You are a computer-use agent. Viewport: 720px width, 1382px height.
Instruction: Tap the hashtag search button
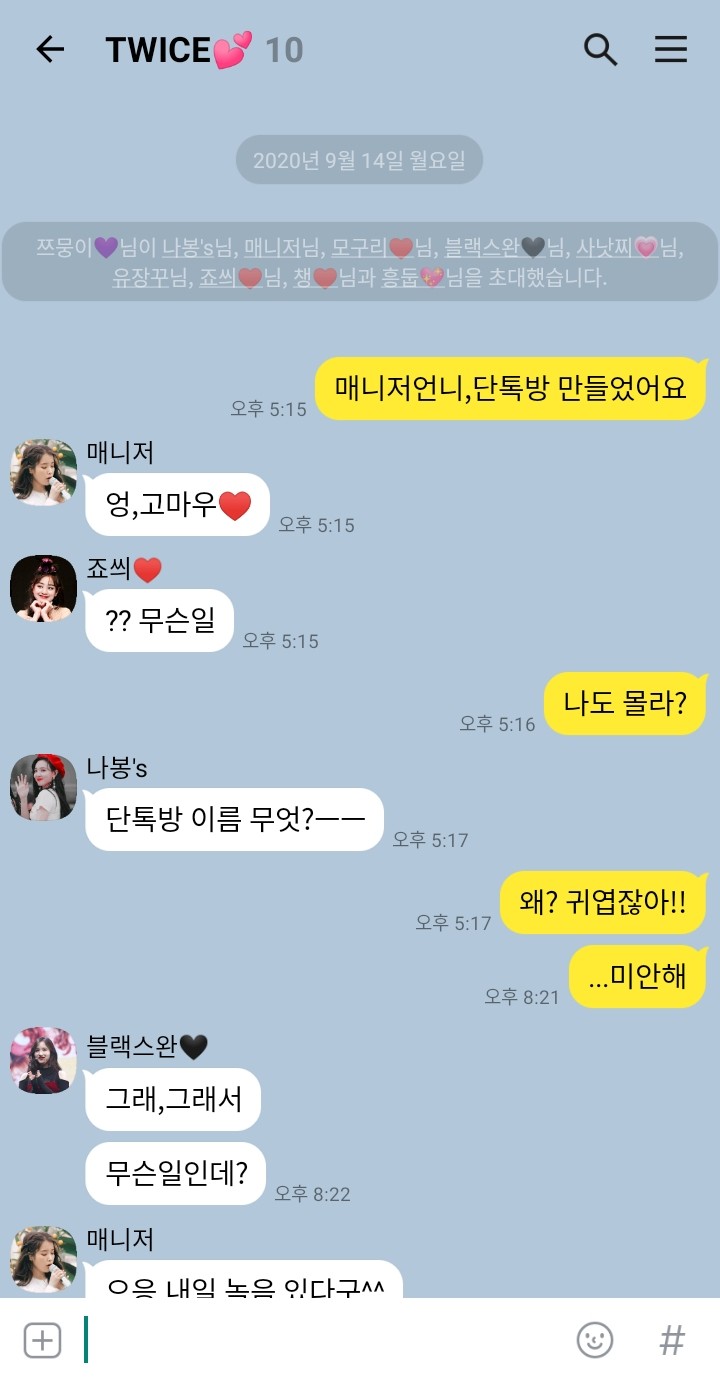(673, 1340)
